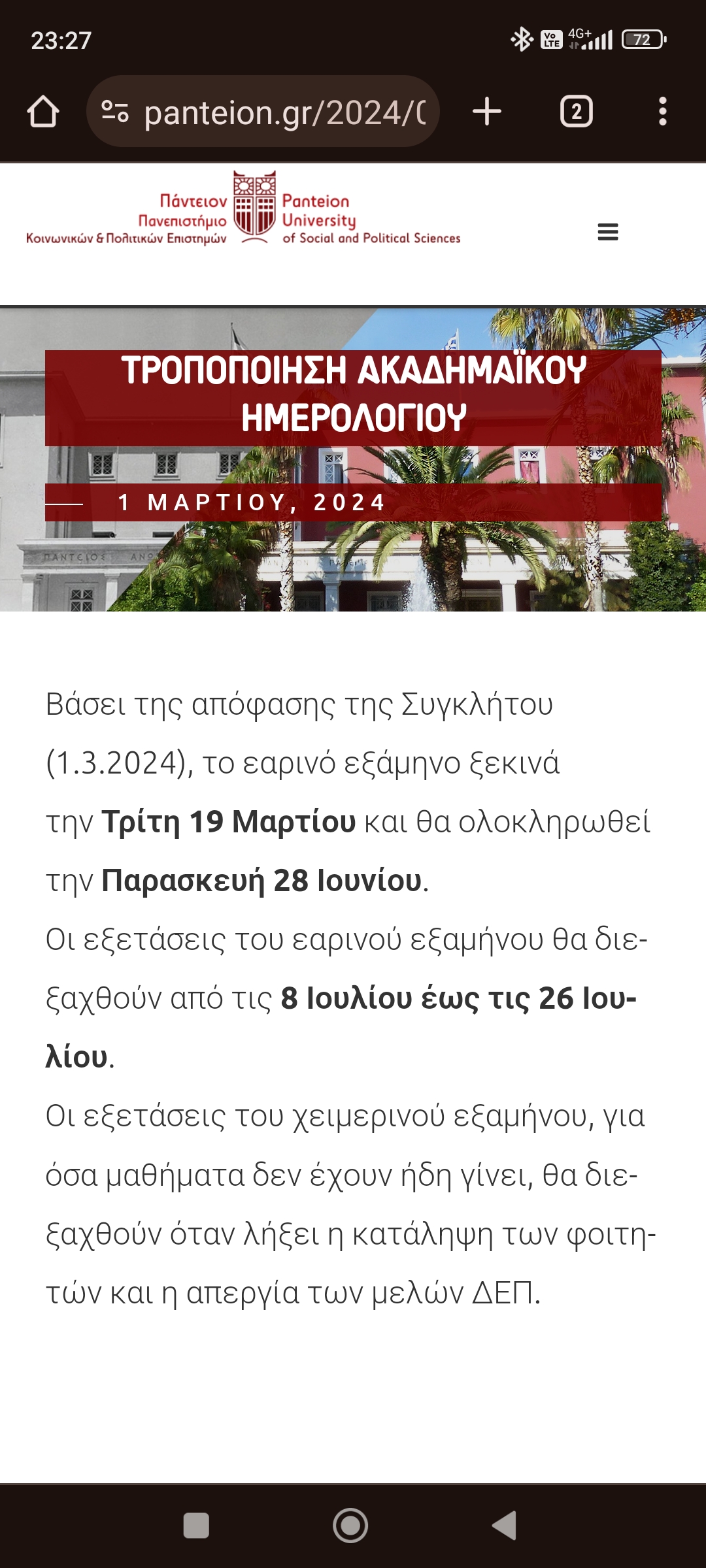Tap the panteion.gr address bar
Screen dimensions: 706x1568
pos(284,112)
